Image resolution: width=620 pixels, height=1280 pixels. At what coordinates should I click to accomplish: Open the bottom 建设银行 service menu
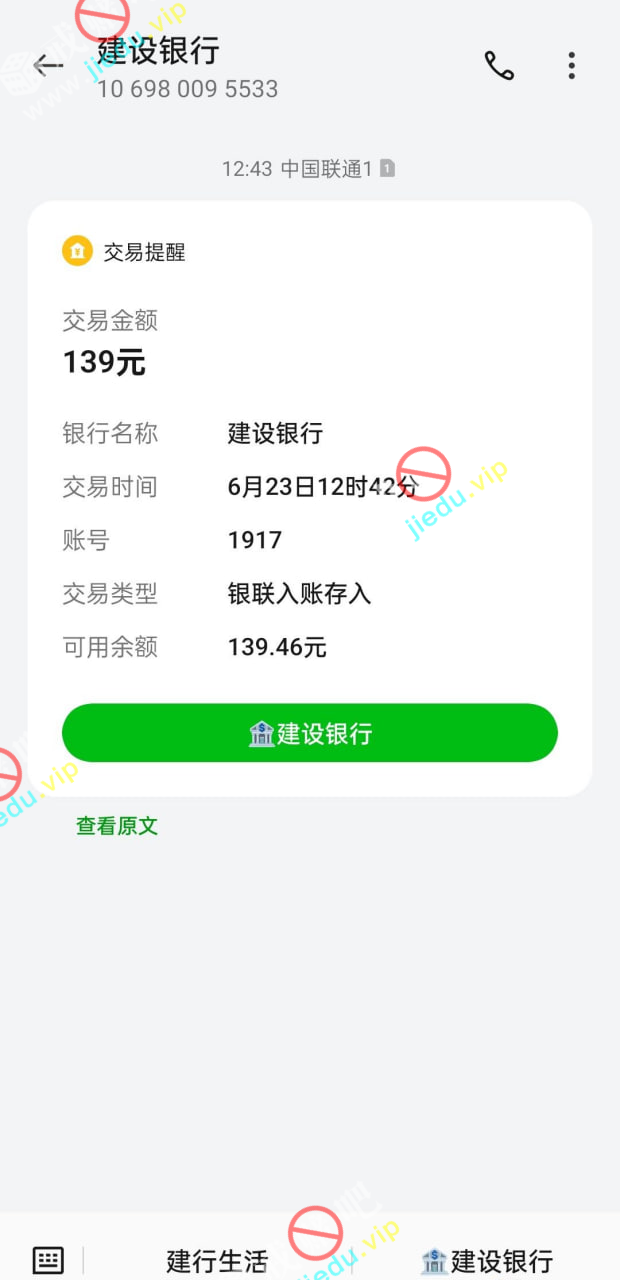(487, 1261)
